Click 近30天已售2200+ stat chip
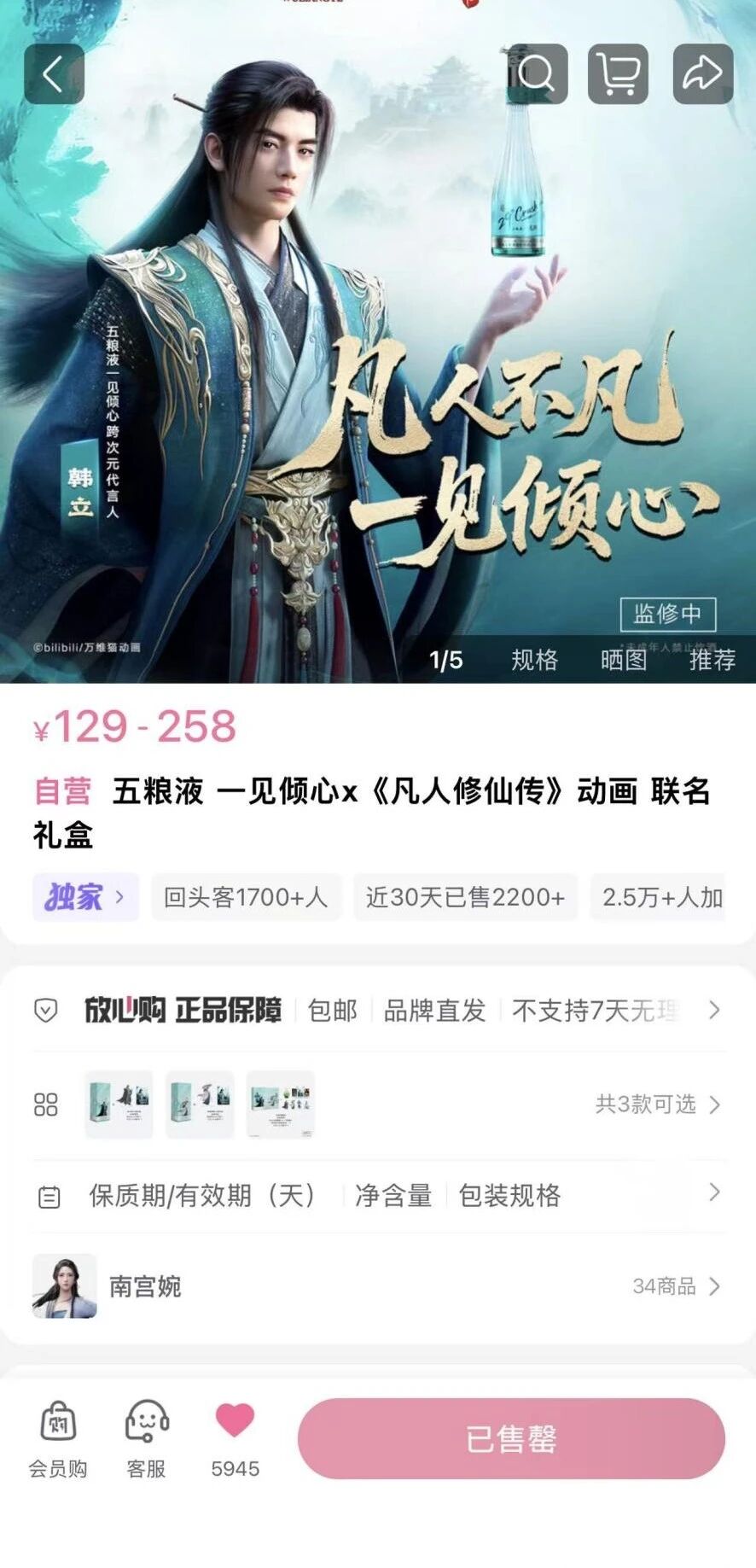756x1568 pixels. point(465,897)
